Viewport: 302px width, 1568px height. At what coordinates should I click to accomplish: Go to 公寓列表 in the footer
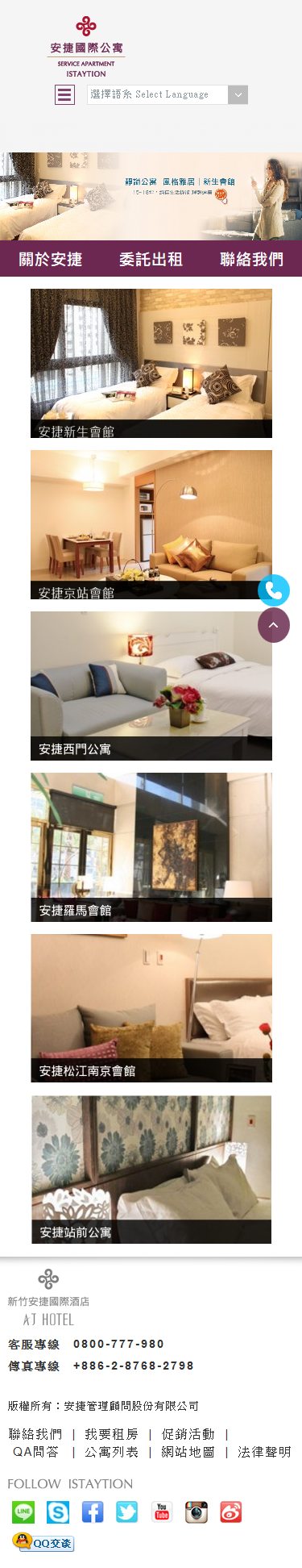111,1452
